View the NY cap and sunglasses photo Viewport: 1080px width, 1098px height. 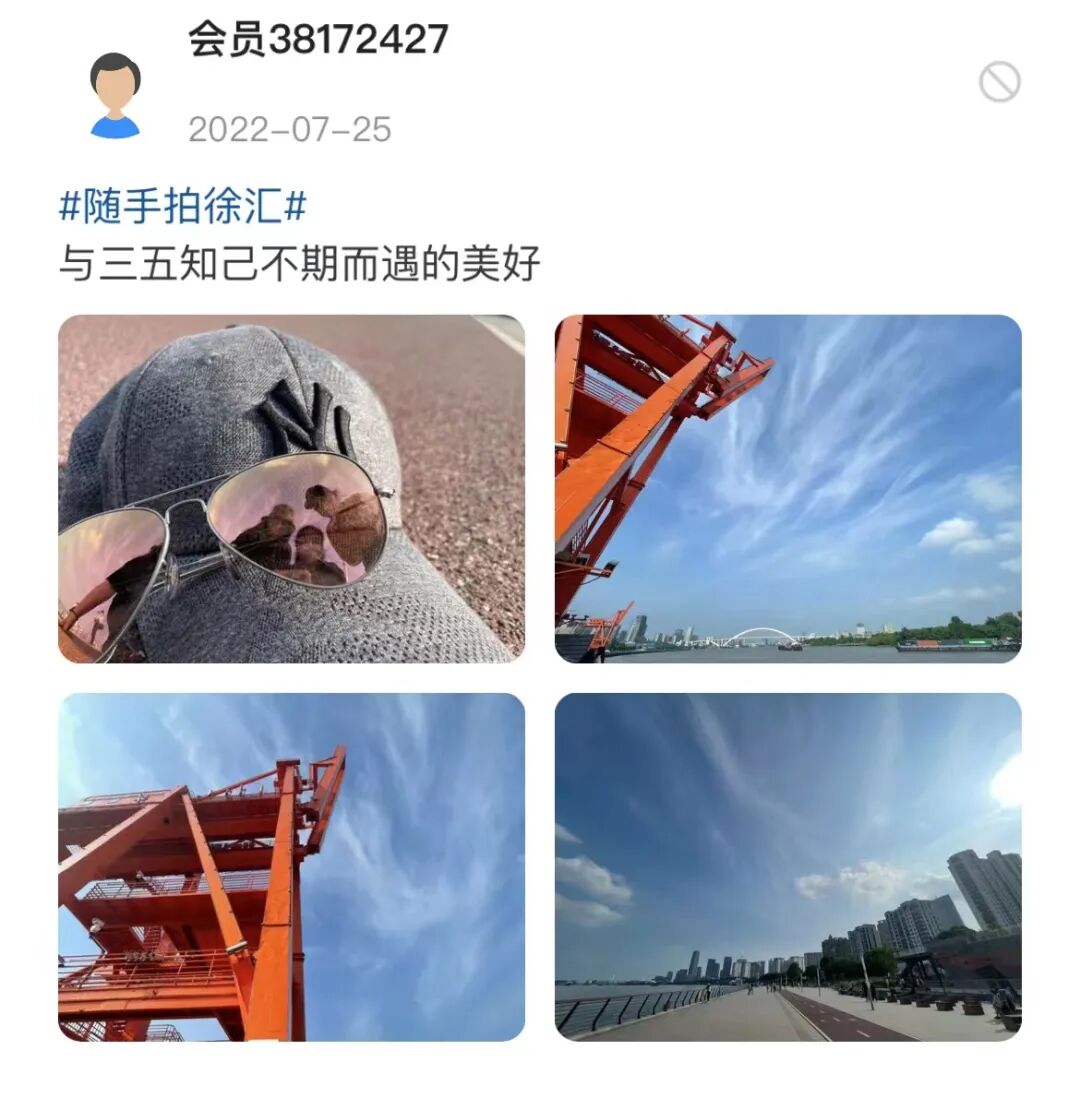[291, 489]
